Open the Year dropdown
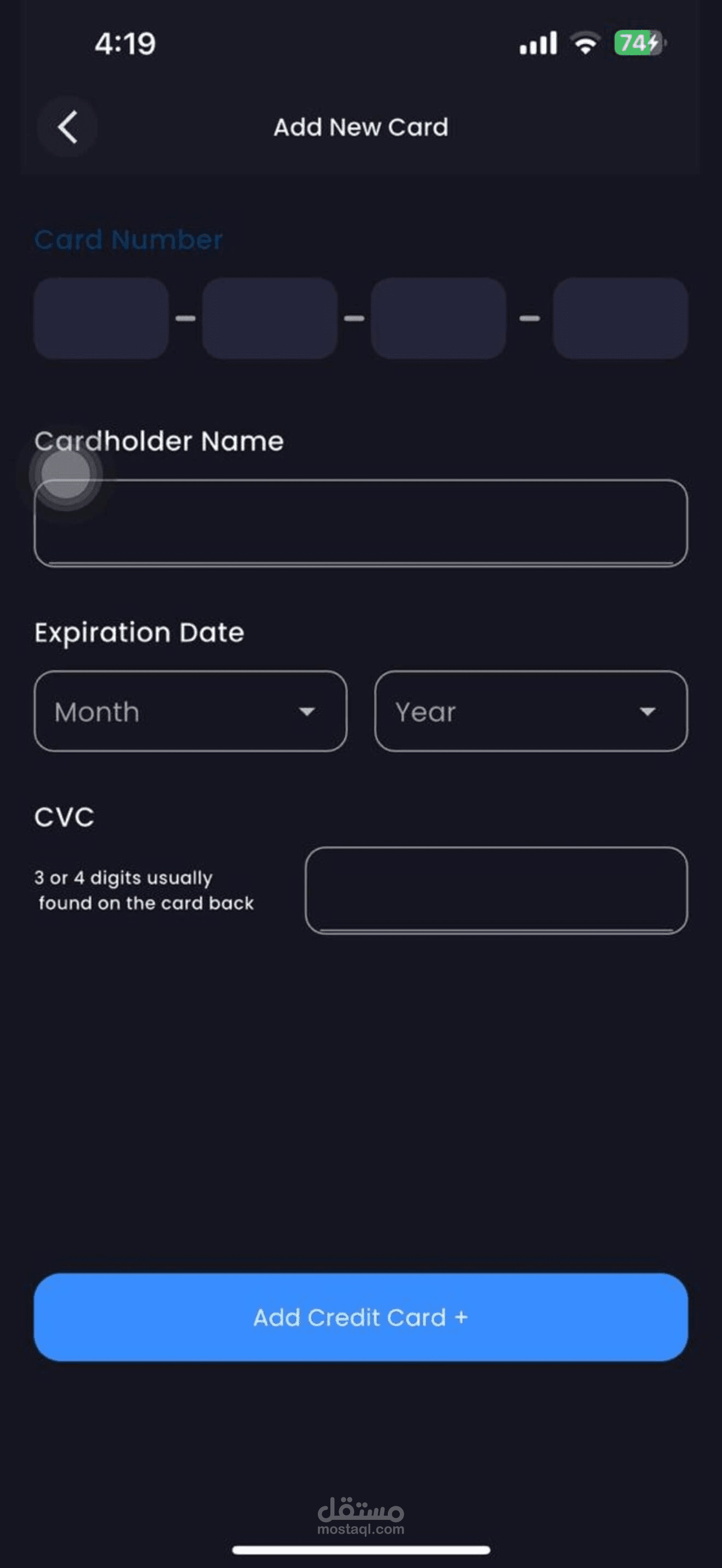The width and height of the screenshot is (722, 1568). pos(531,711)
